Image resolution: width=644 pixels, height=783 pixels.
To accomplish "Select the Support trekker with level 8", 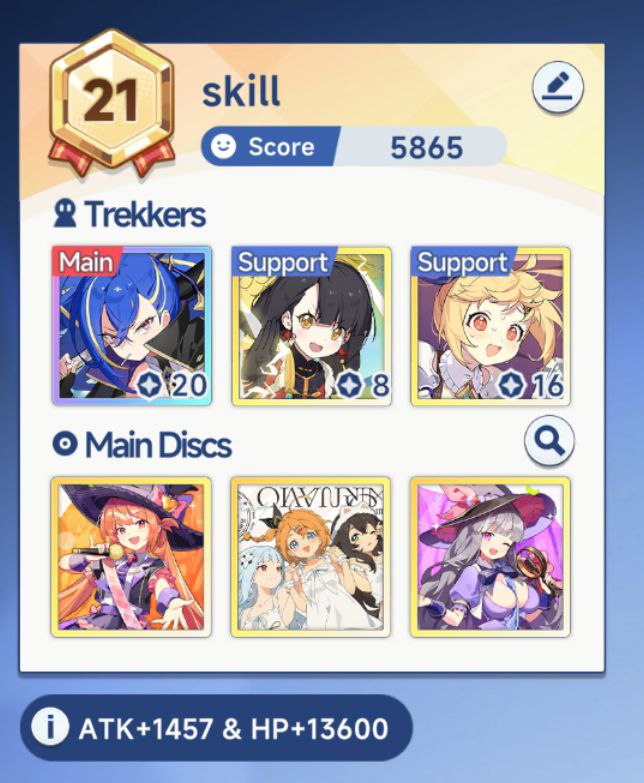I will click(x=311, y=326).
